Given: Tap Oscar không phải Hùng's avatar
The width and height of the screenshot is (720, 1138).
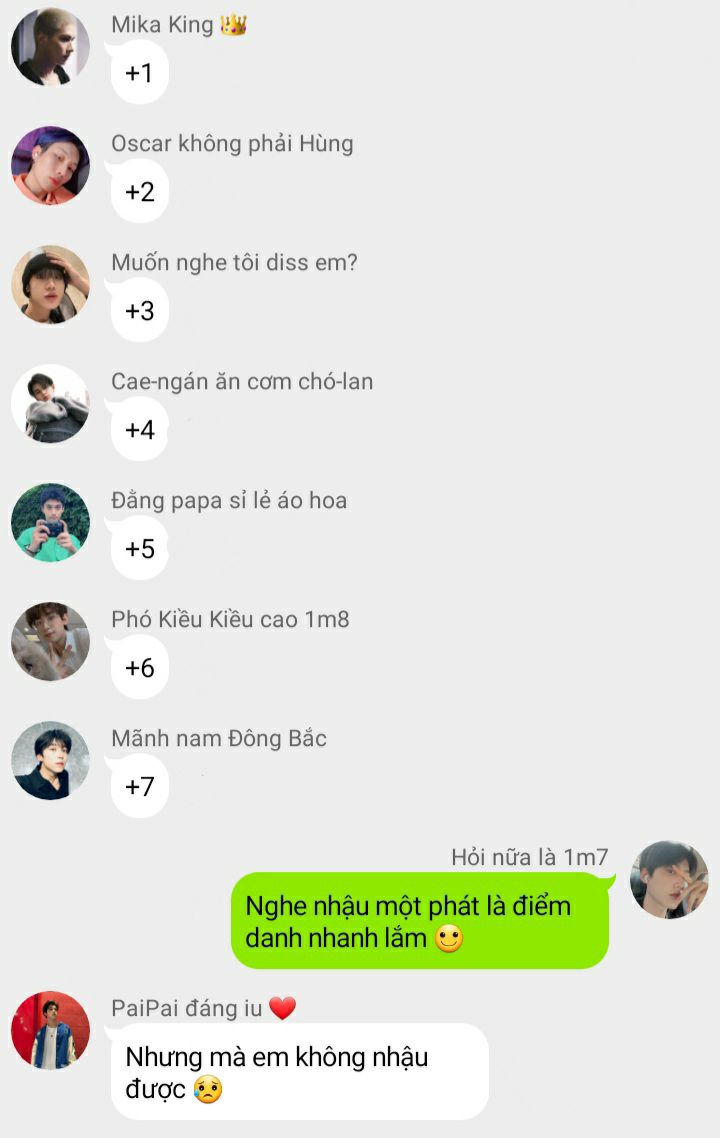Looking at the screenshot, I should tap(50, 166).
